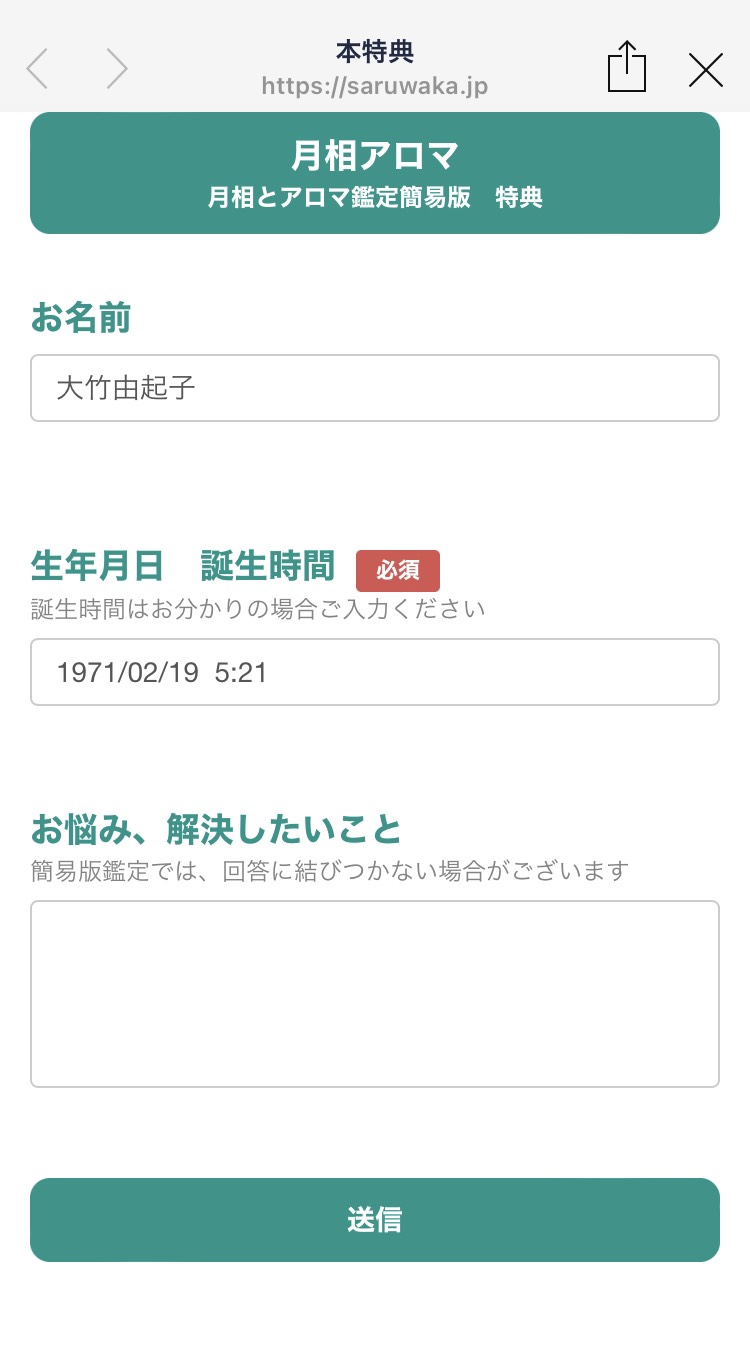
Task: Edit the お名前 name field
Action: pyautogui.click(x=375, y=388)
